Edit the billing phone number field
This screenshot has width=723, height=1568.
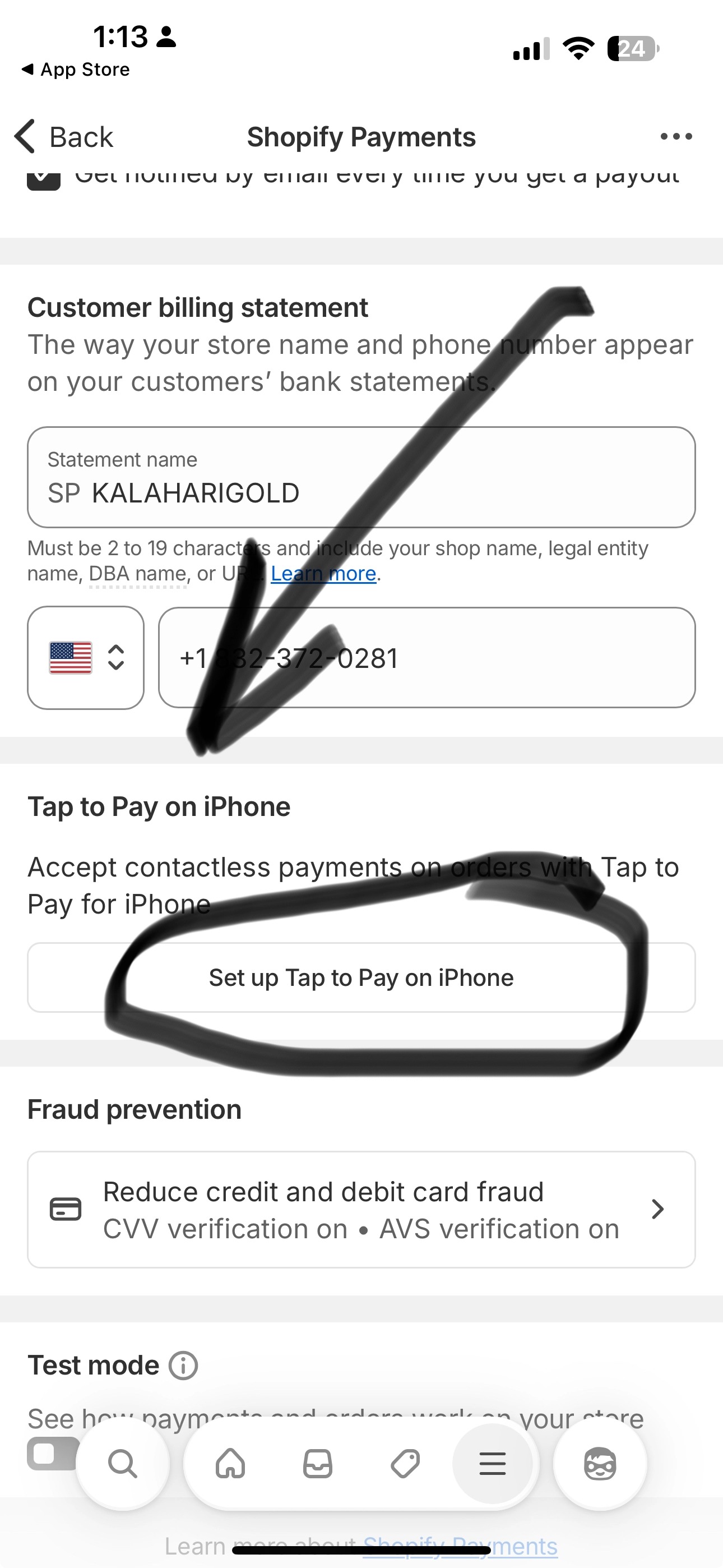tap(426, 657)
